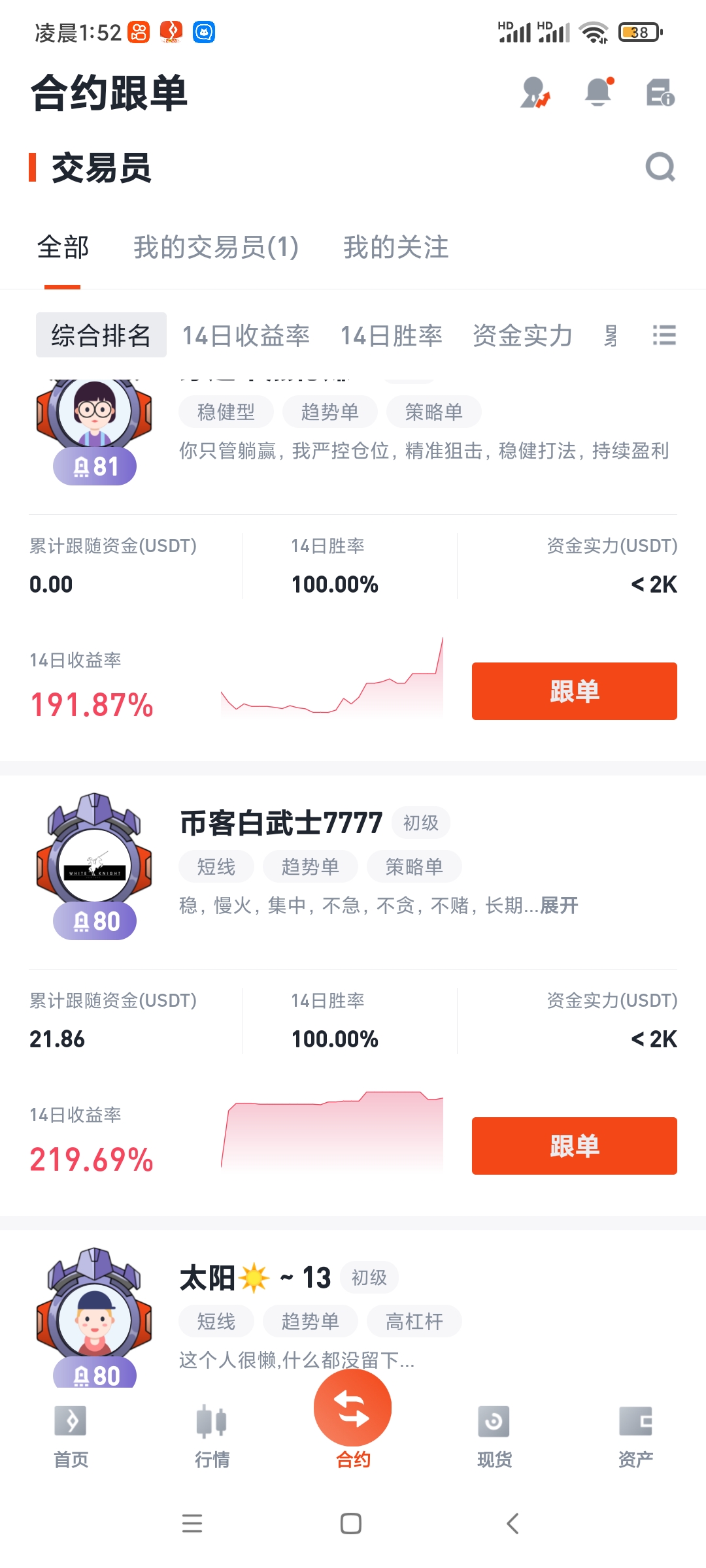Switch to 我的关注 tab
Screen dimensions: 706x1568
tap(396, 248)
